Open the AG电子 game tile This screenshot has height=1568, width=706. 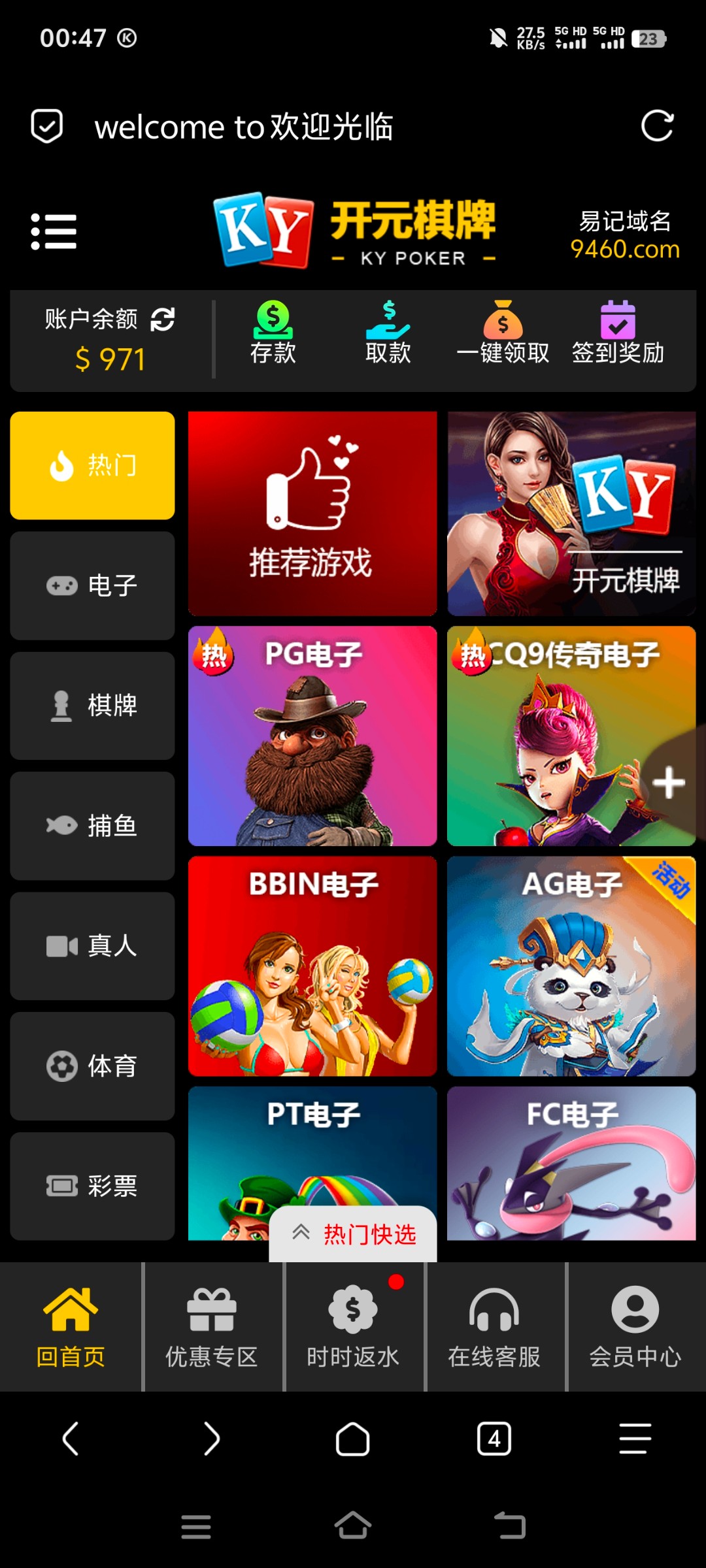point(571,966)
